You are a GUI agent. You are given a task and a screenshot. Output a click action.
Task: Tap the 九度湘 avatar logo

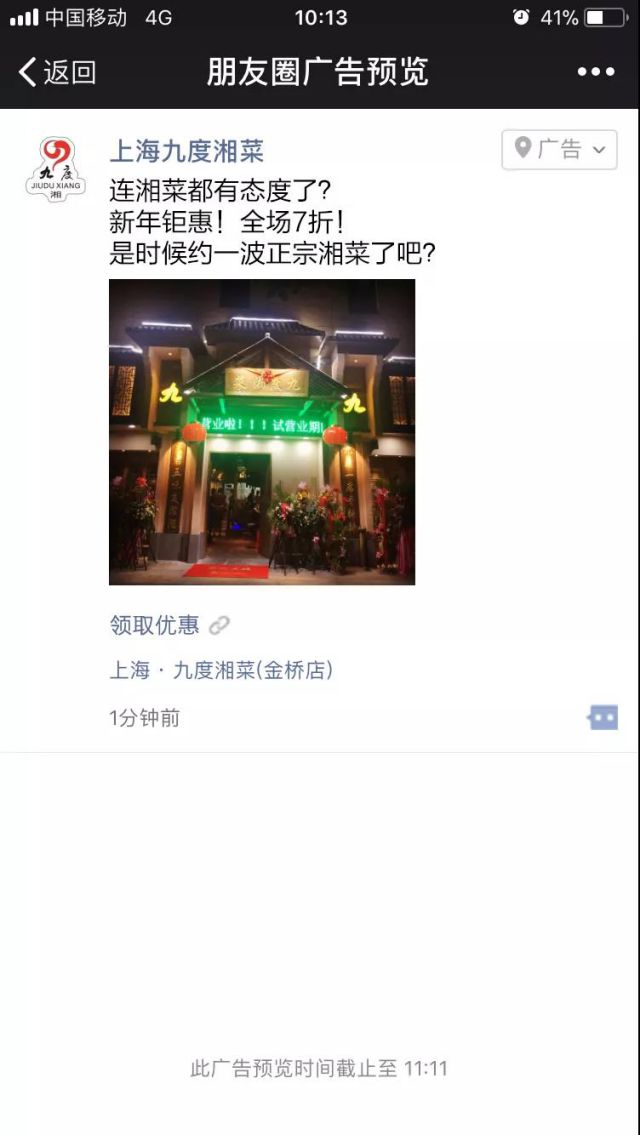click(x=55, y=168)
